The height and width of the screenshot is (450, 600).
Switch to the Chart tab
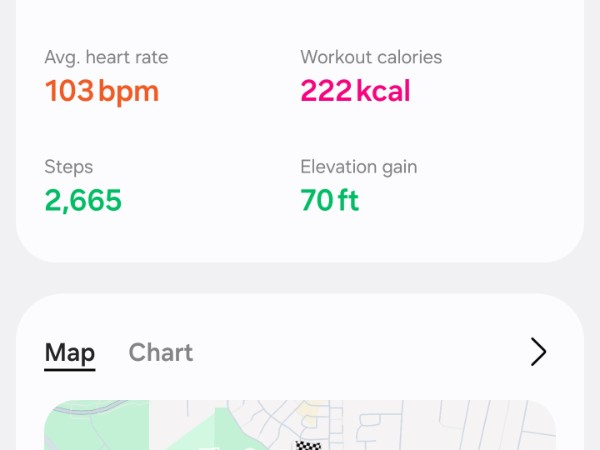tap(160, 353)
